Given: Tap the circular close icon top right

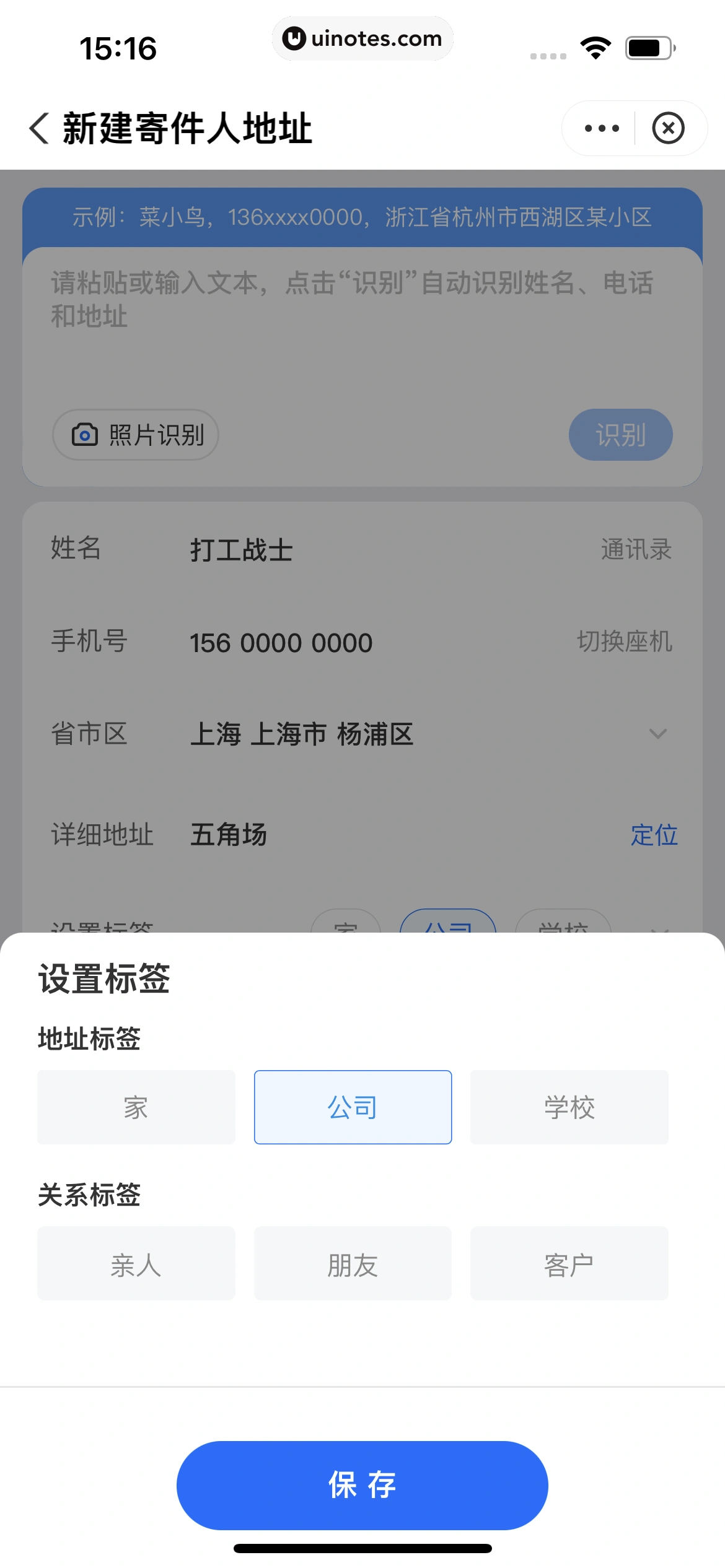Looking at the screenshot, I should [669, 128].
